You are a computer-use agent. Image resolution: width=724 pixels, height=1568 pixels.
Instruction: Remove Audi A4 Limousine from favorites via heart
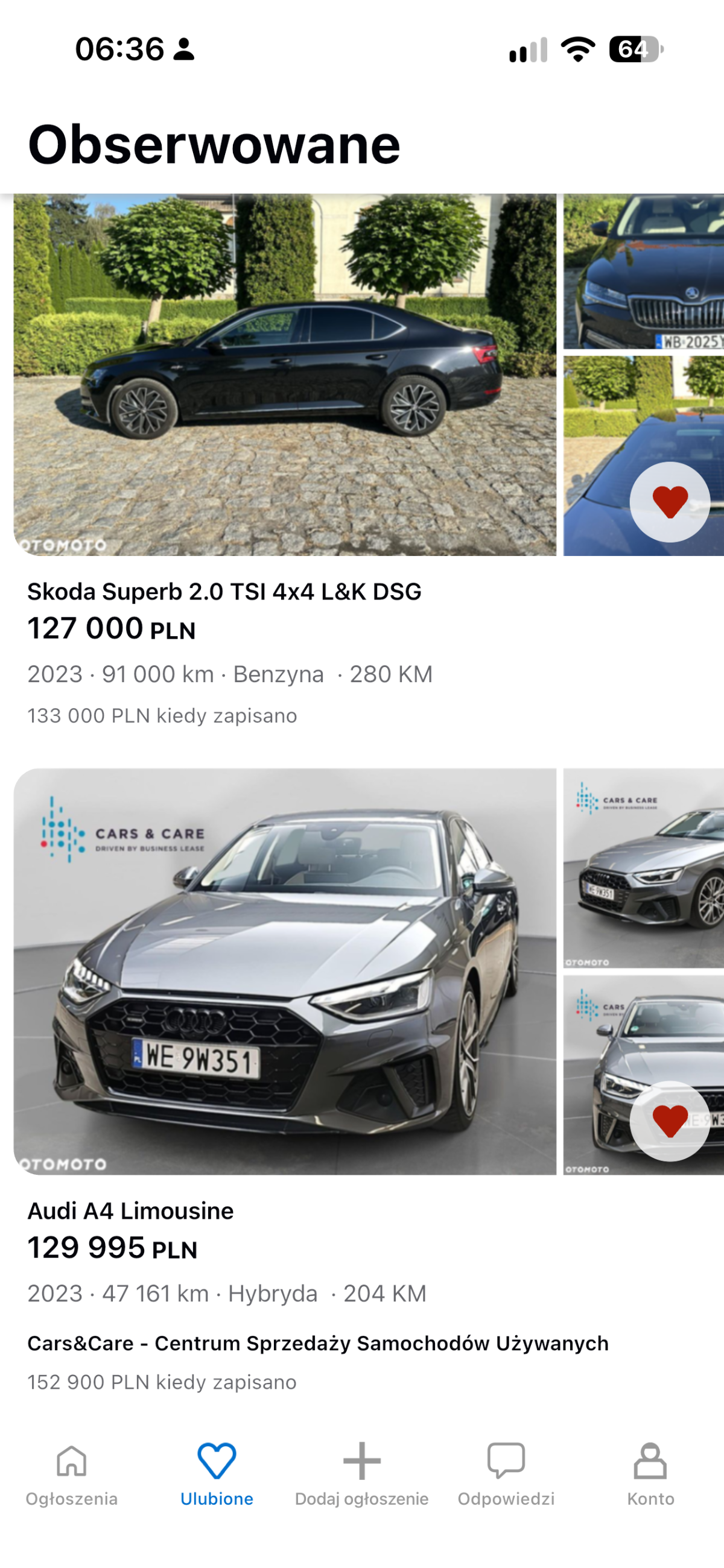point(670,1121)
